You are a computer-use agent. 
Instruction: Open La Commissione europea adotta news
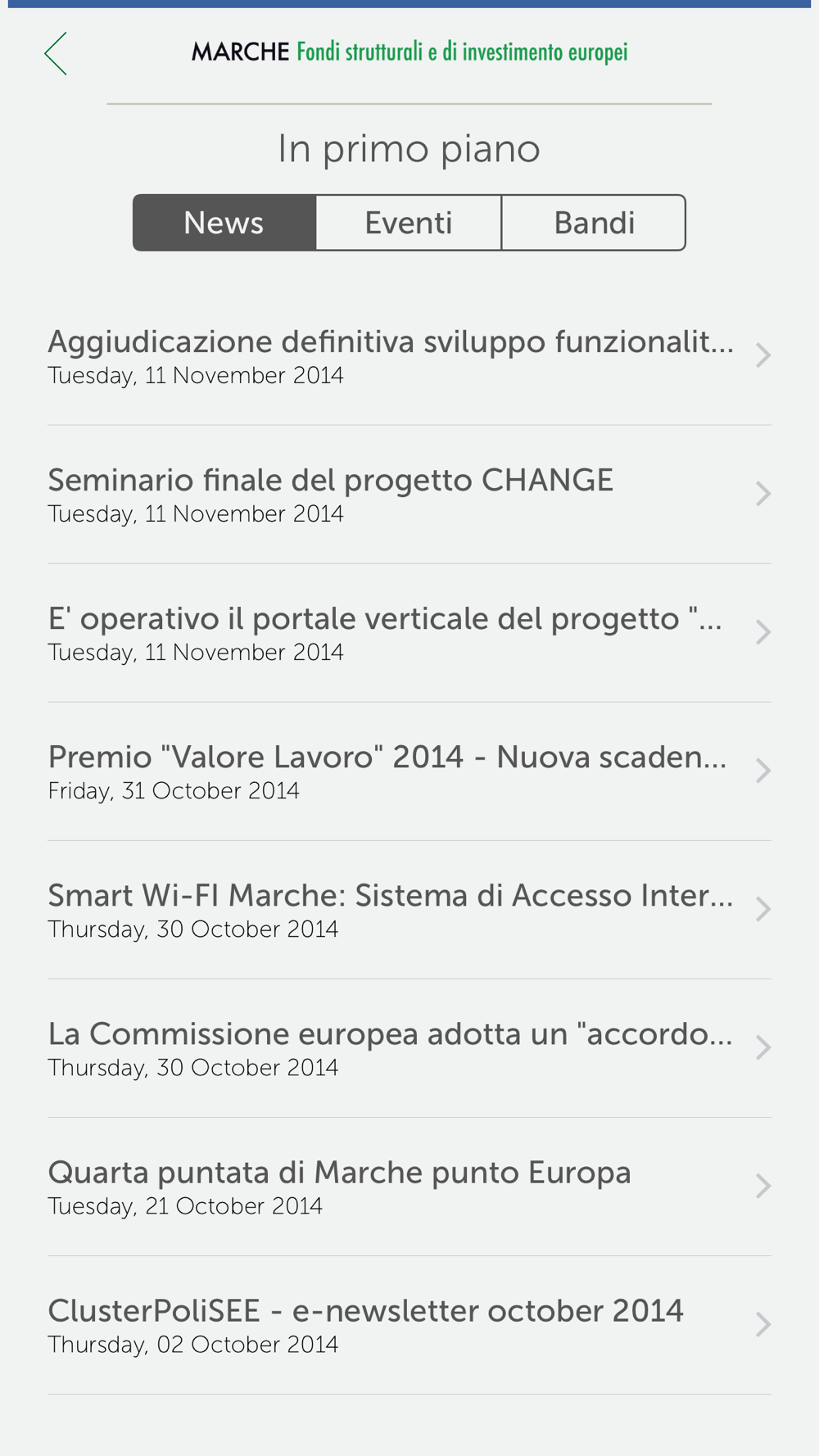pos(409,1048)
